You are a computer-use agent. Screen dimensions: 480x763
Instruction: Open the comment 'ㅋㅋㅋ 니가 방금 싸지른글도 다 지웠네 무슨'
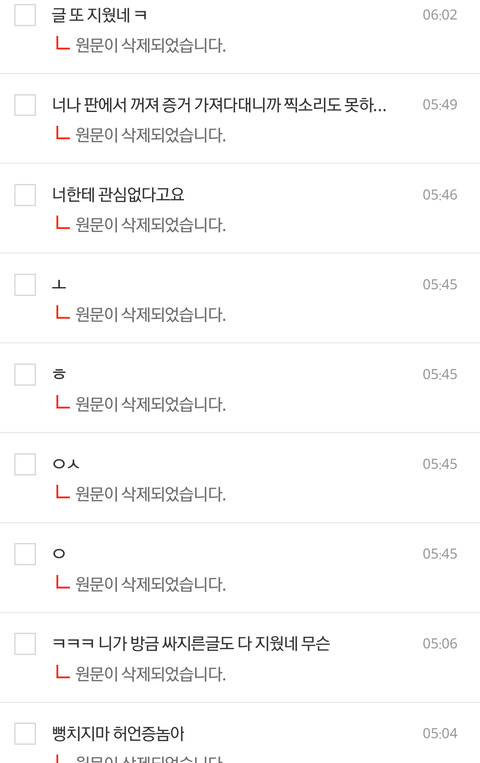click(x=191, y=644)
